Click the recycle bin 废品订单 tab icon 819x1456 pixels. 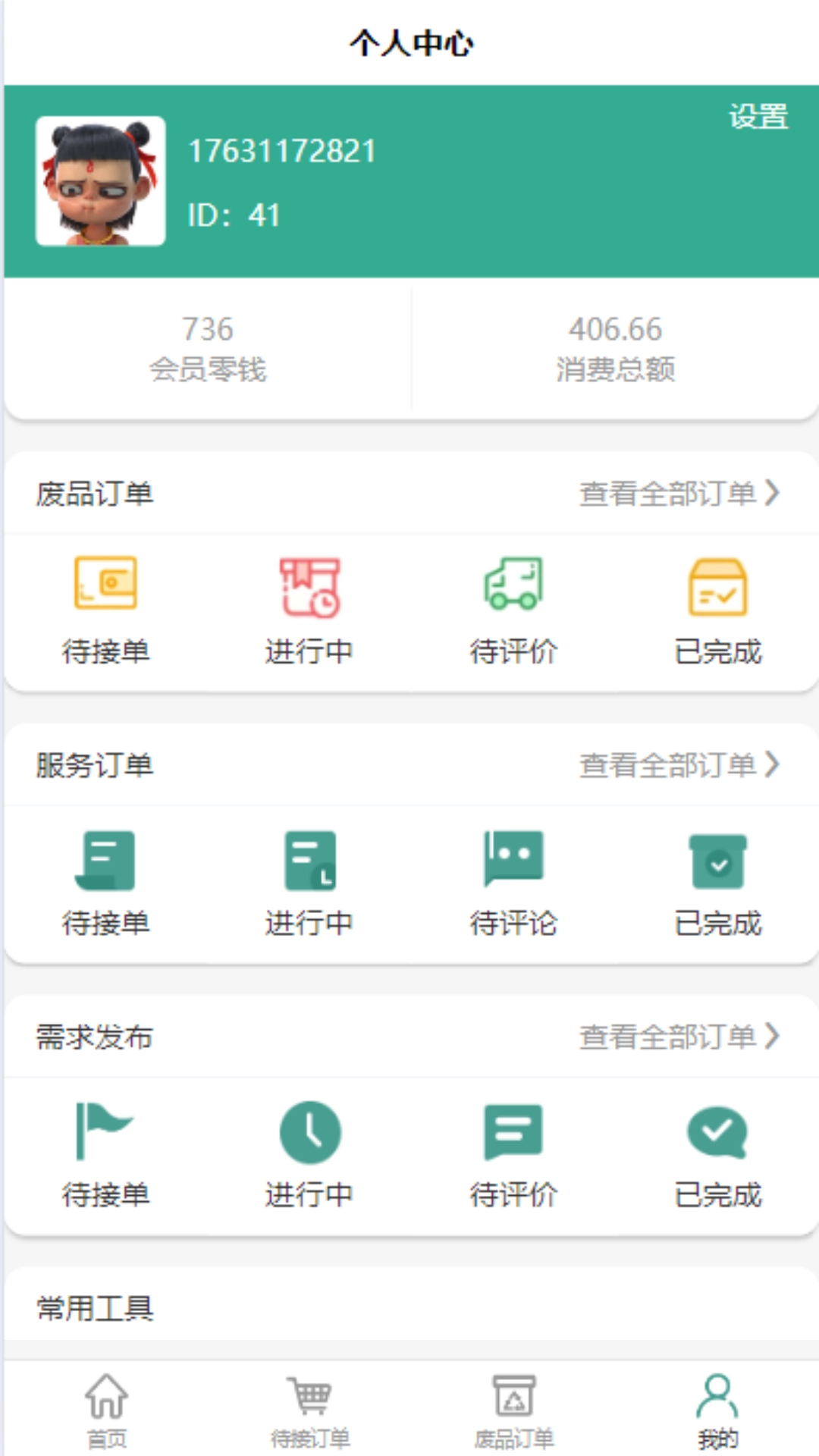click(x=513, y=1407)
